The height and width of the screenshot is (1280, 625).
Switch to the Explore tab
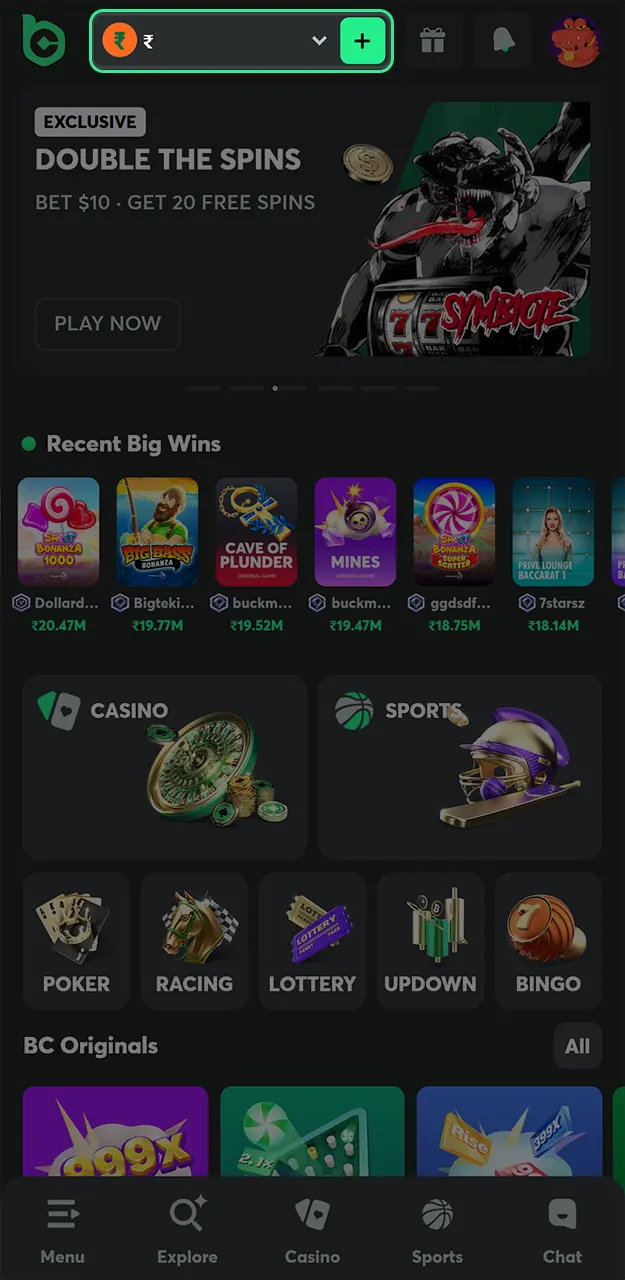pyautogui.click(x=187, y=1230)
